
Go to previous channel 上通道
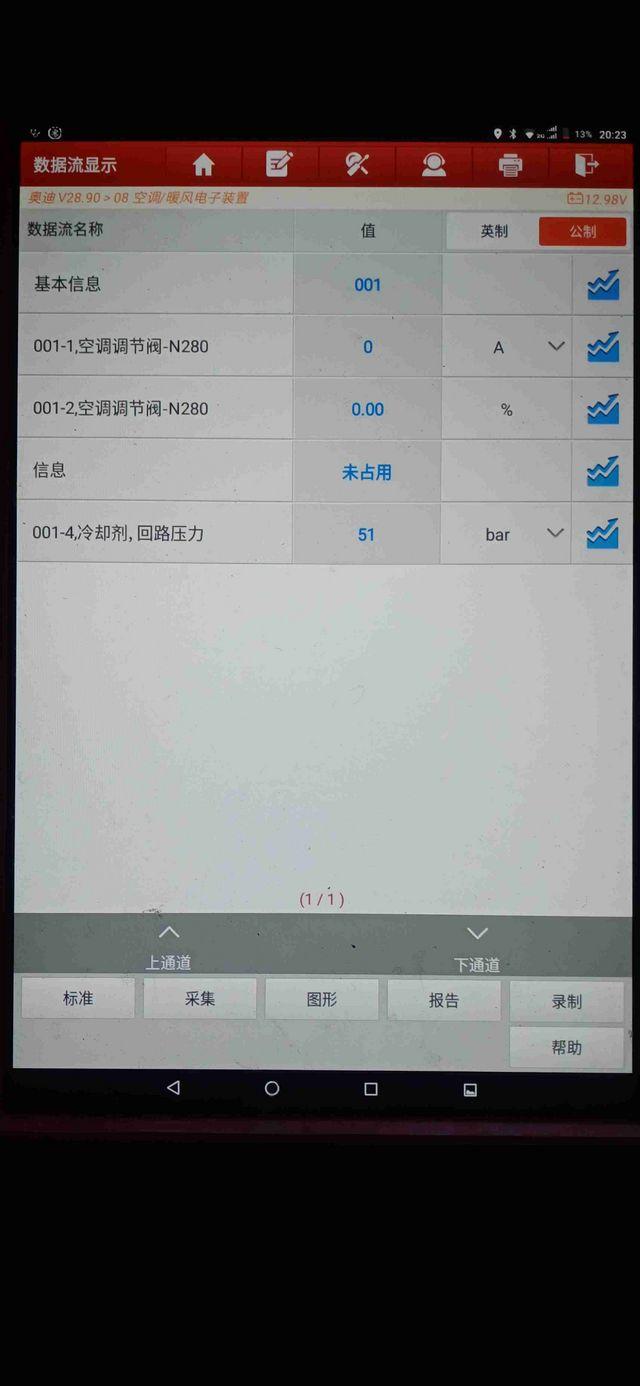(169, 945)
